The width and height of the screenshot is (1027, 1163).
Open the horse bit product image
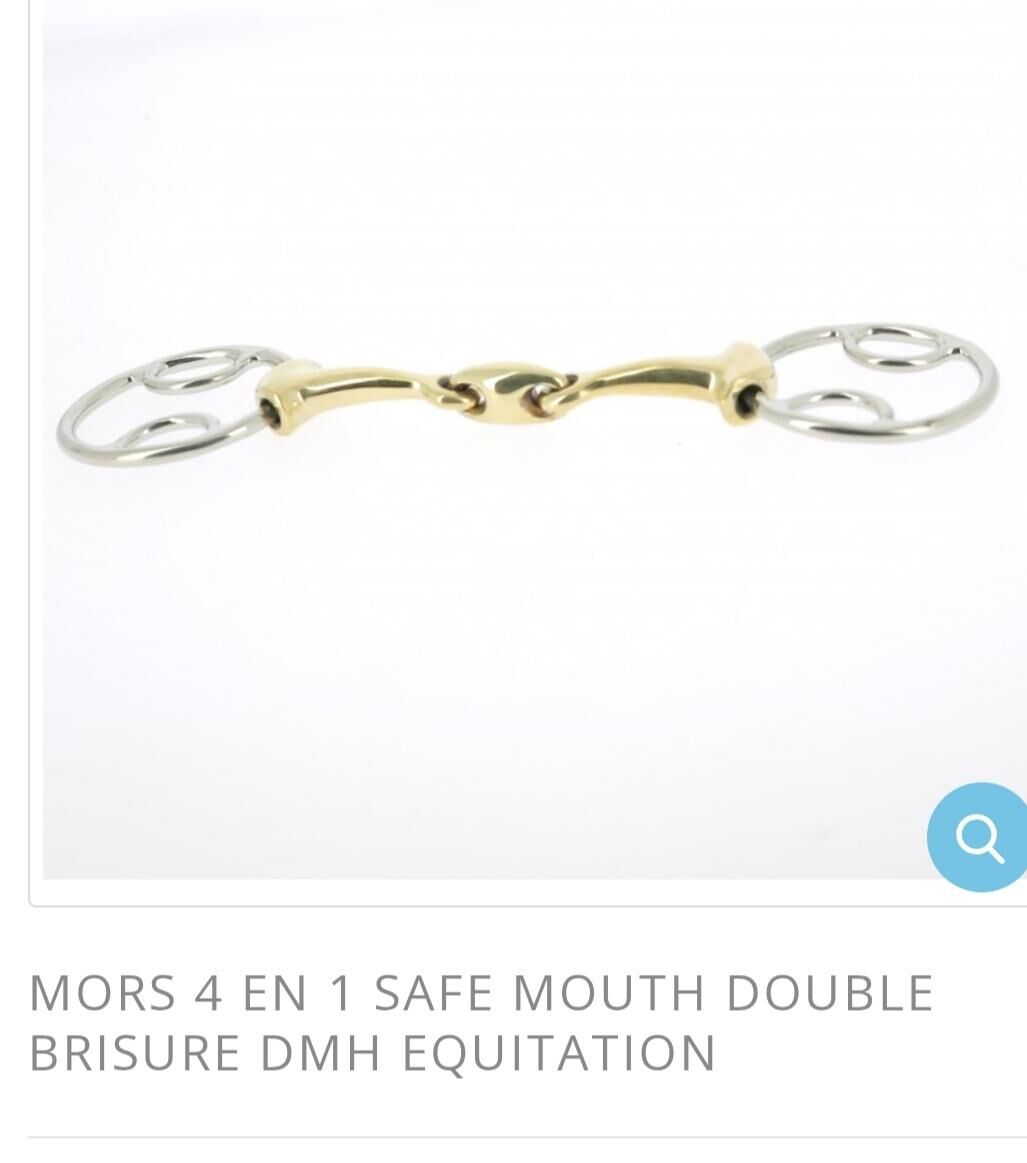pyautogui.click(x=527, y=398)
